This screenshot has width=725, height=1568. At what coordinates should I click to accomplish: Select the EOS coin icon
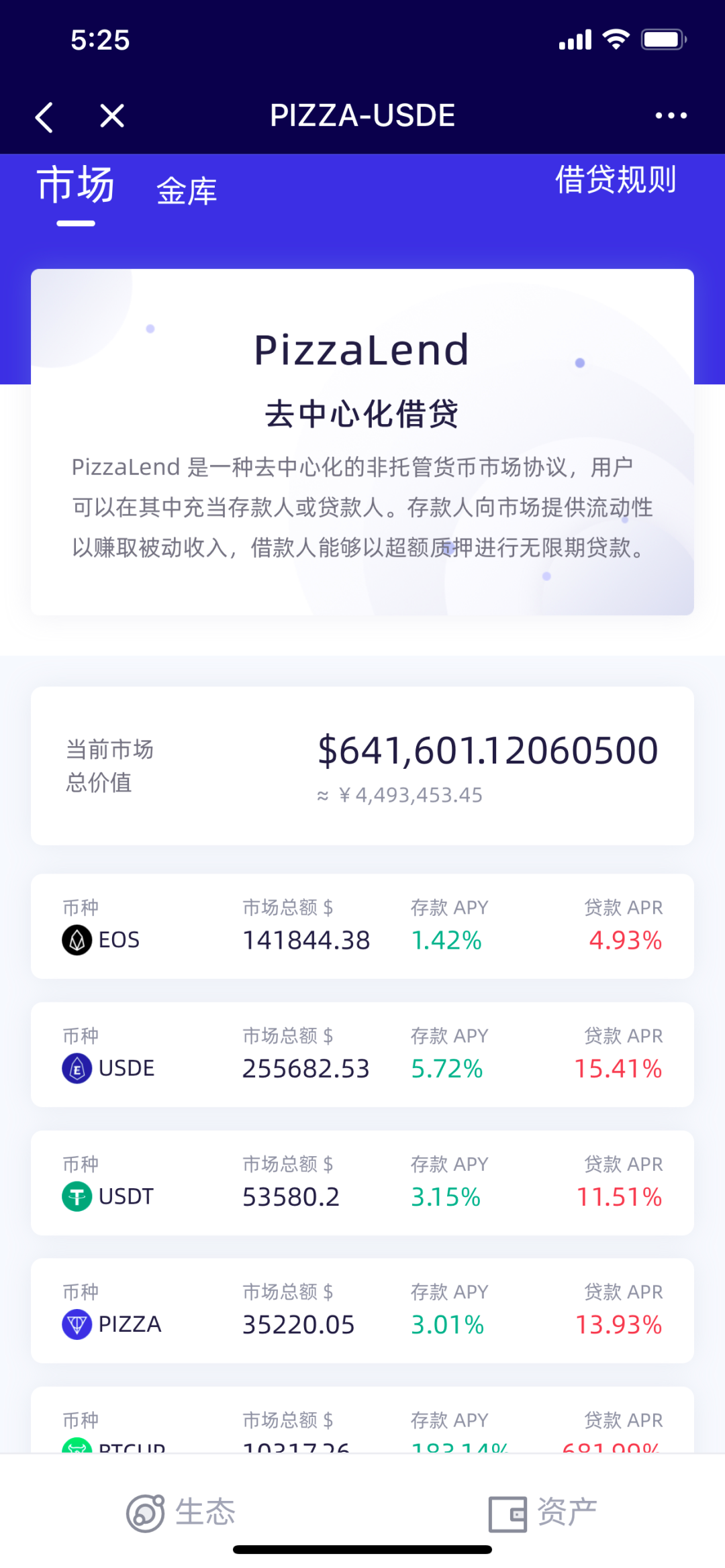[x=76, y=939]
